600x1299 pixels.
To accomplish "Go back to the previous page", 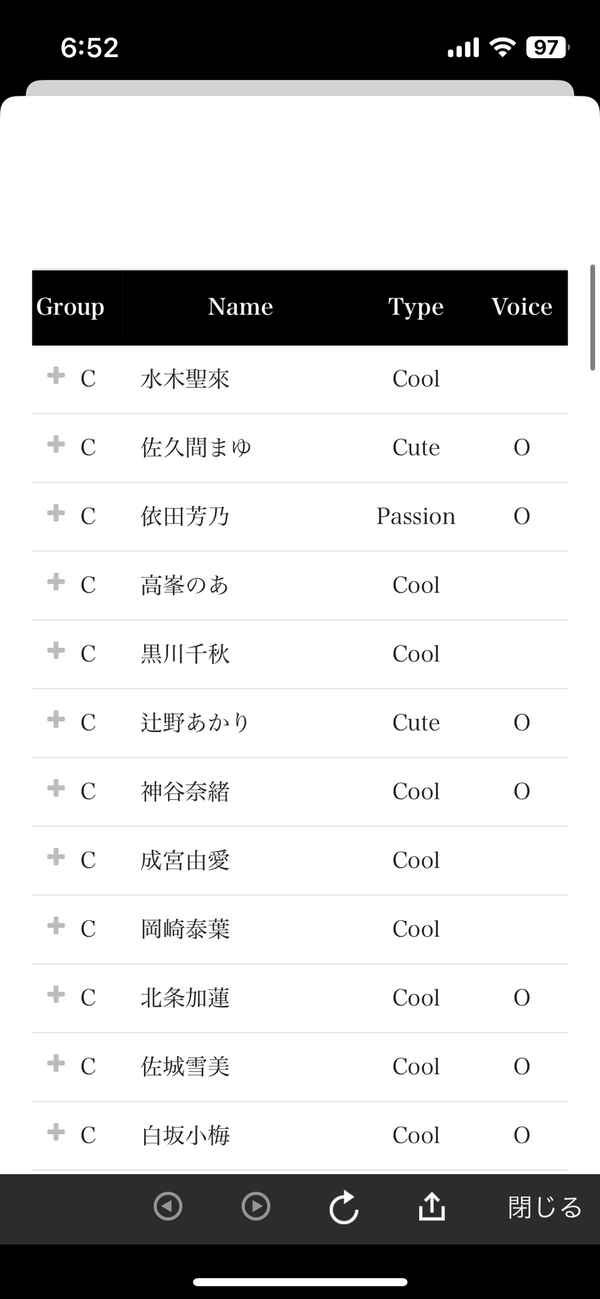I will pos(168,1207).
